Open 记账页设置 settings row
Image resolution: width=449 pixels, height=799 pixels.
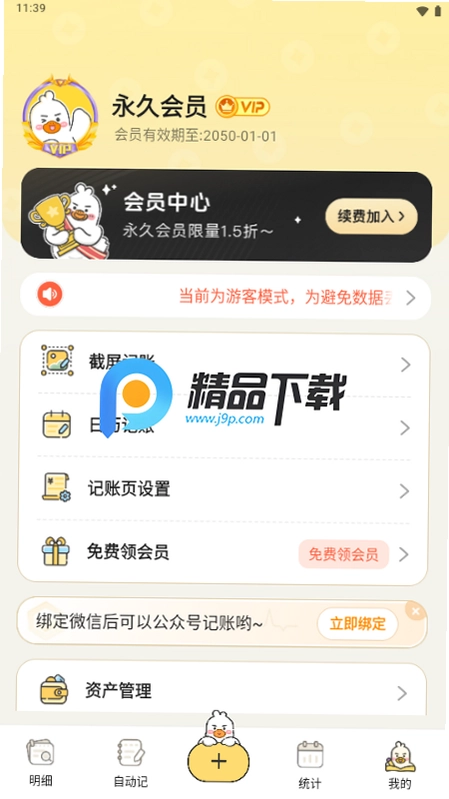tap(224, 490)
